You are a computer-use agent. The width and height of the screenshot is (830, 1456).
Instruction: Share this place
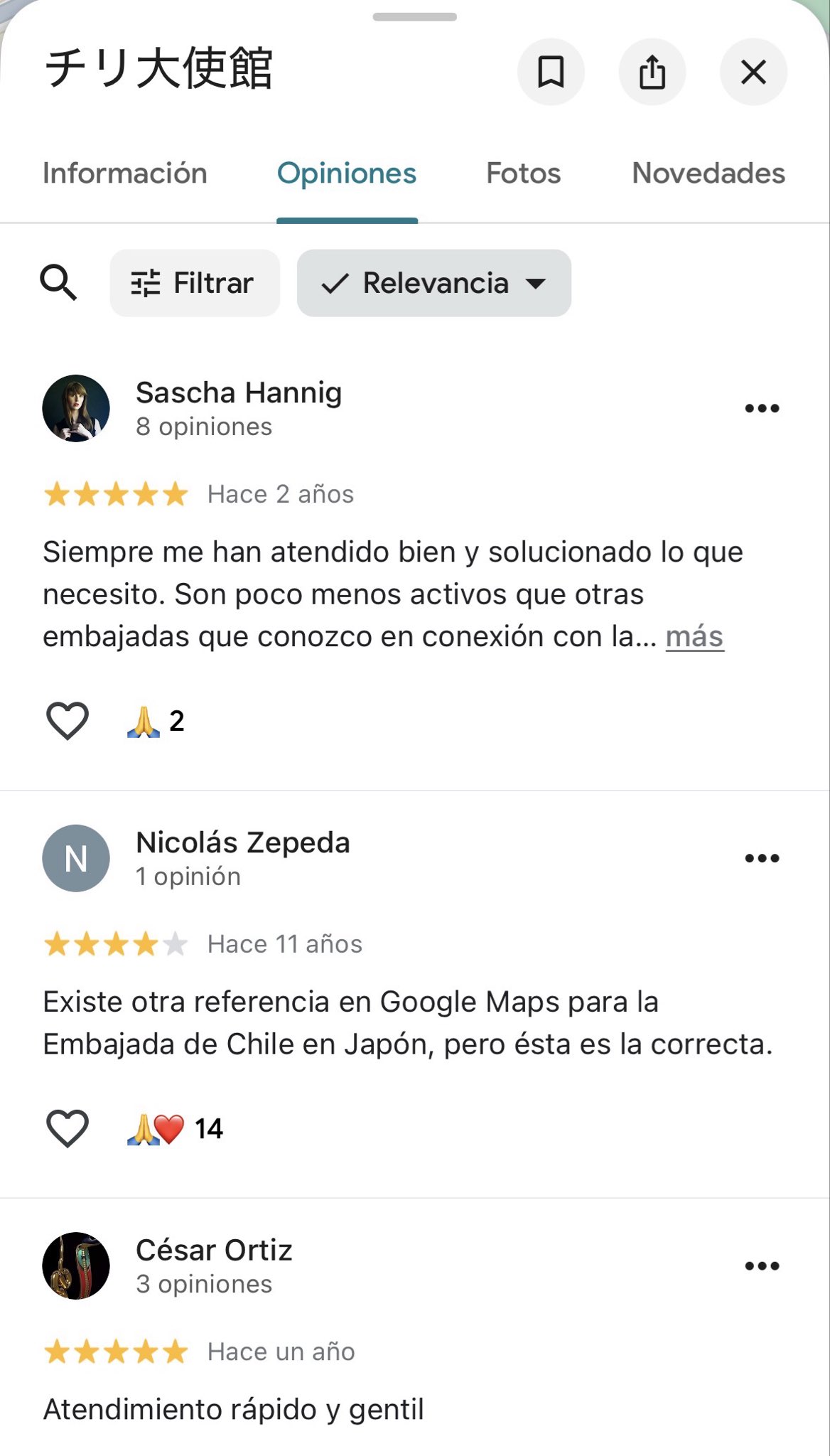pyautogui.click(x=652, y=72)
